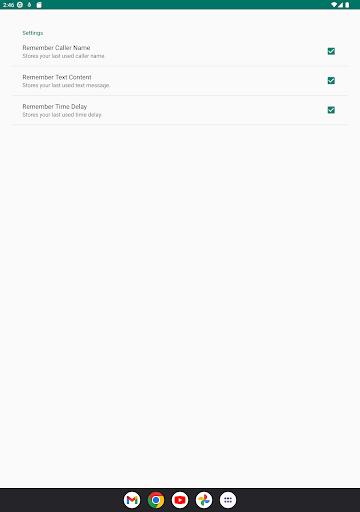
Task: Open the all apps drawer
Action: [228, 500]
